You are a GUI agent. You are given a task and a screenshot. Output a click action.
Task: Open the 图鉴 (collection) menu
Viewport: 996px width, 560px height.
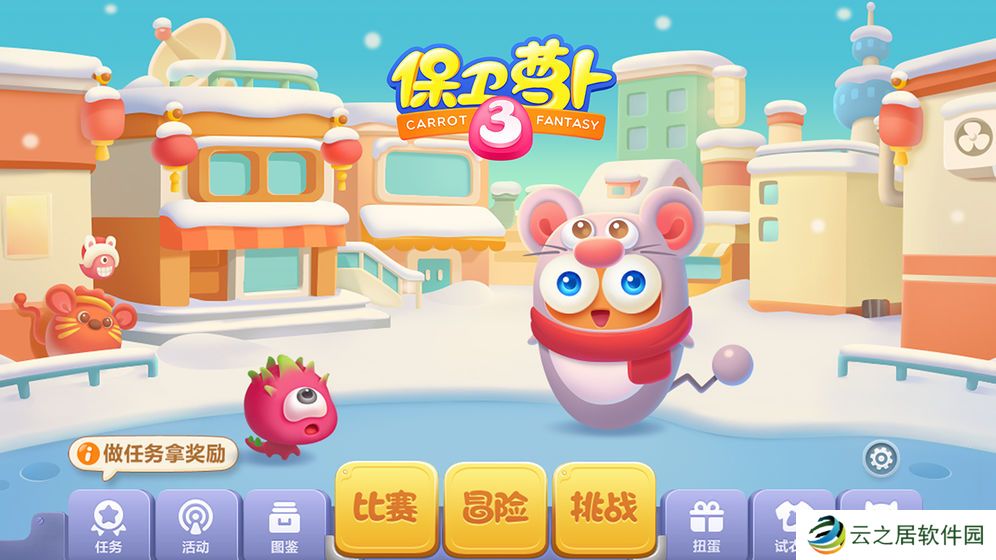(284, 524)
